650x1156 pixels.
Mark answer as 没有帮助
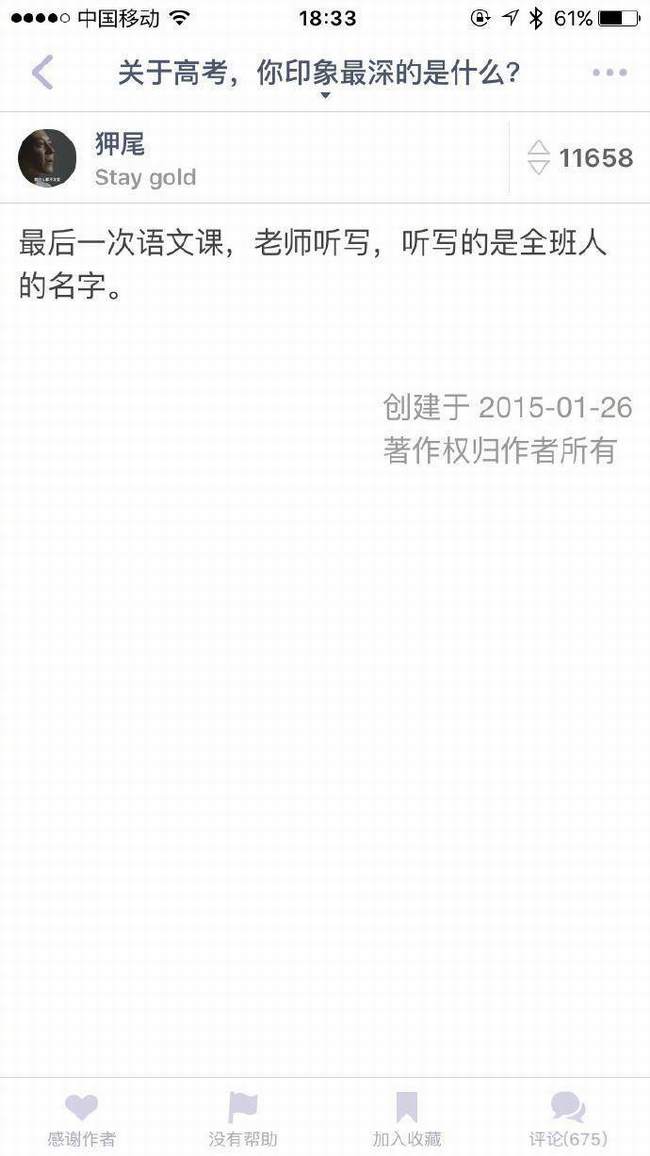pos(243,1118)
